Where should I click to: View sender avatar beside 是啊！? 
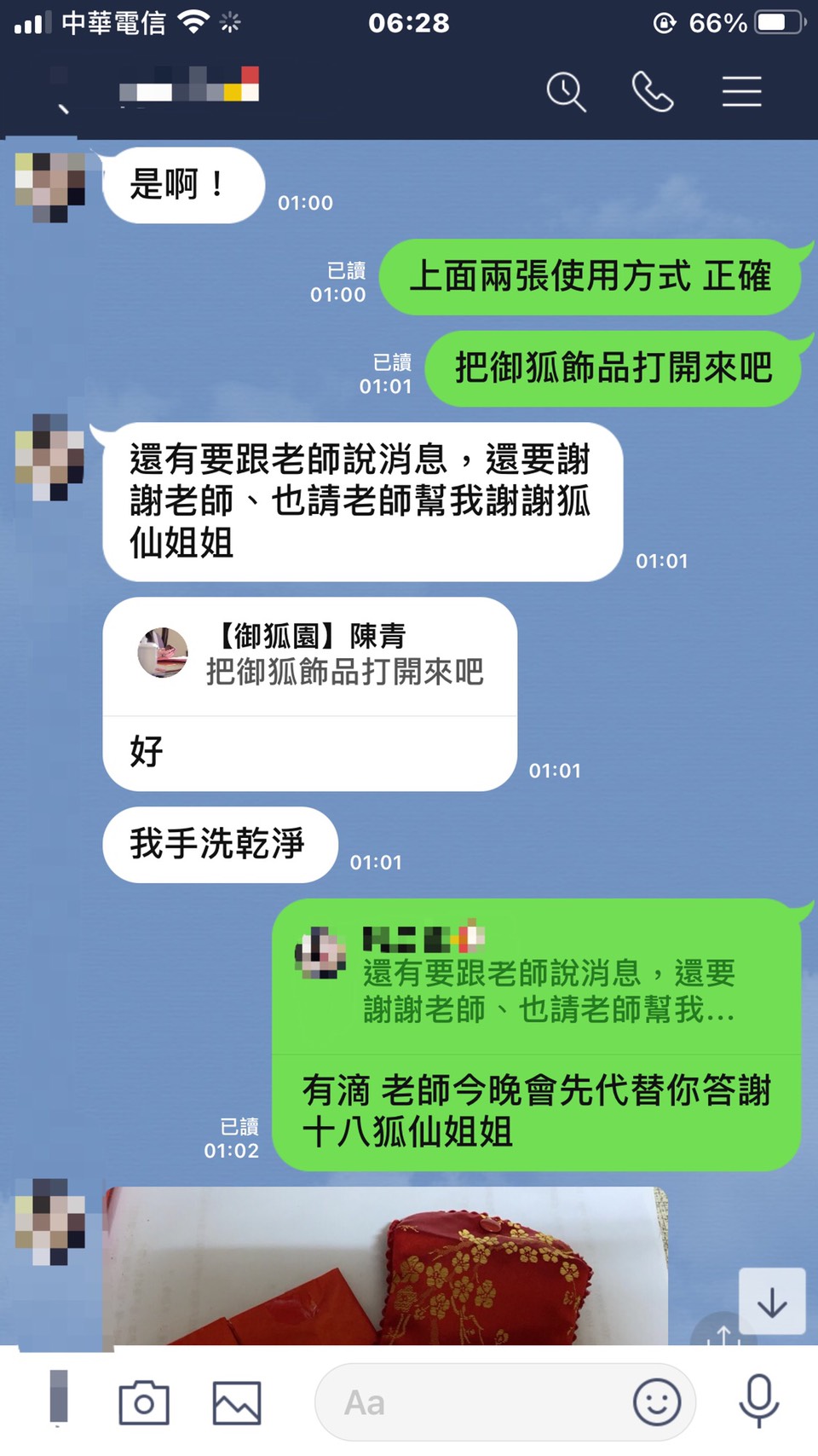tap(50, 185)
